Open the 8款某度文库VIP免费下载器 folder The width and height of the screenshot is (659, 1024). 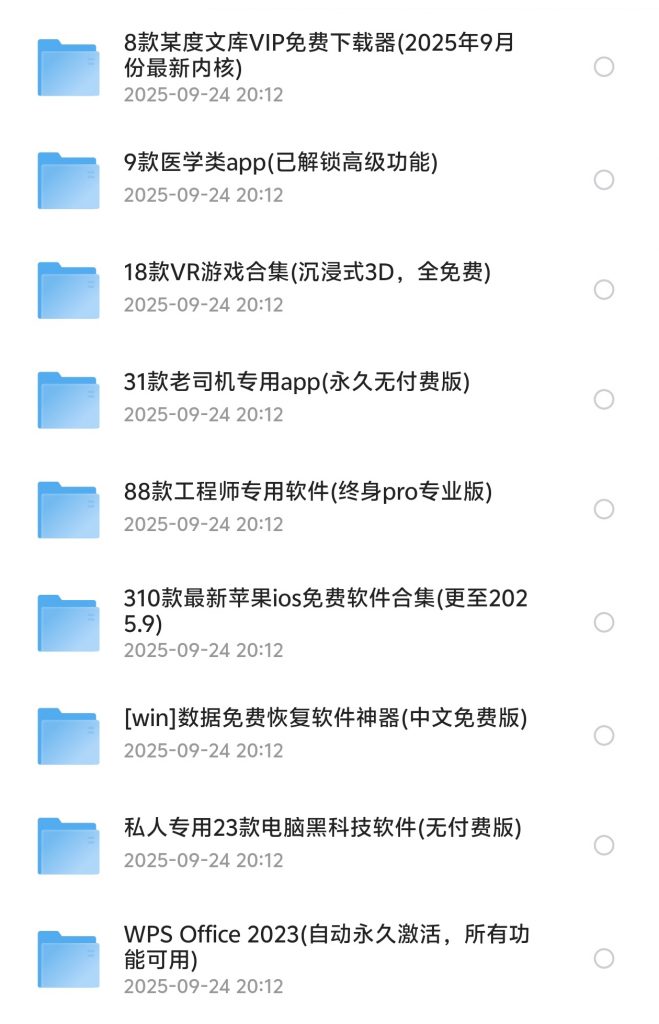click(320, 56)
